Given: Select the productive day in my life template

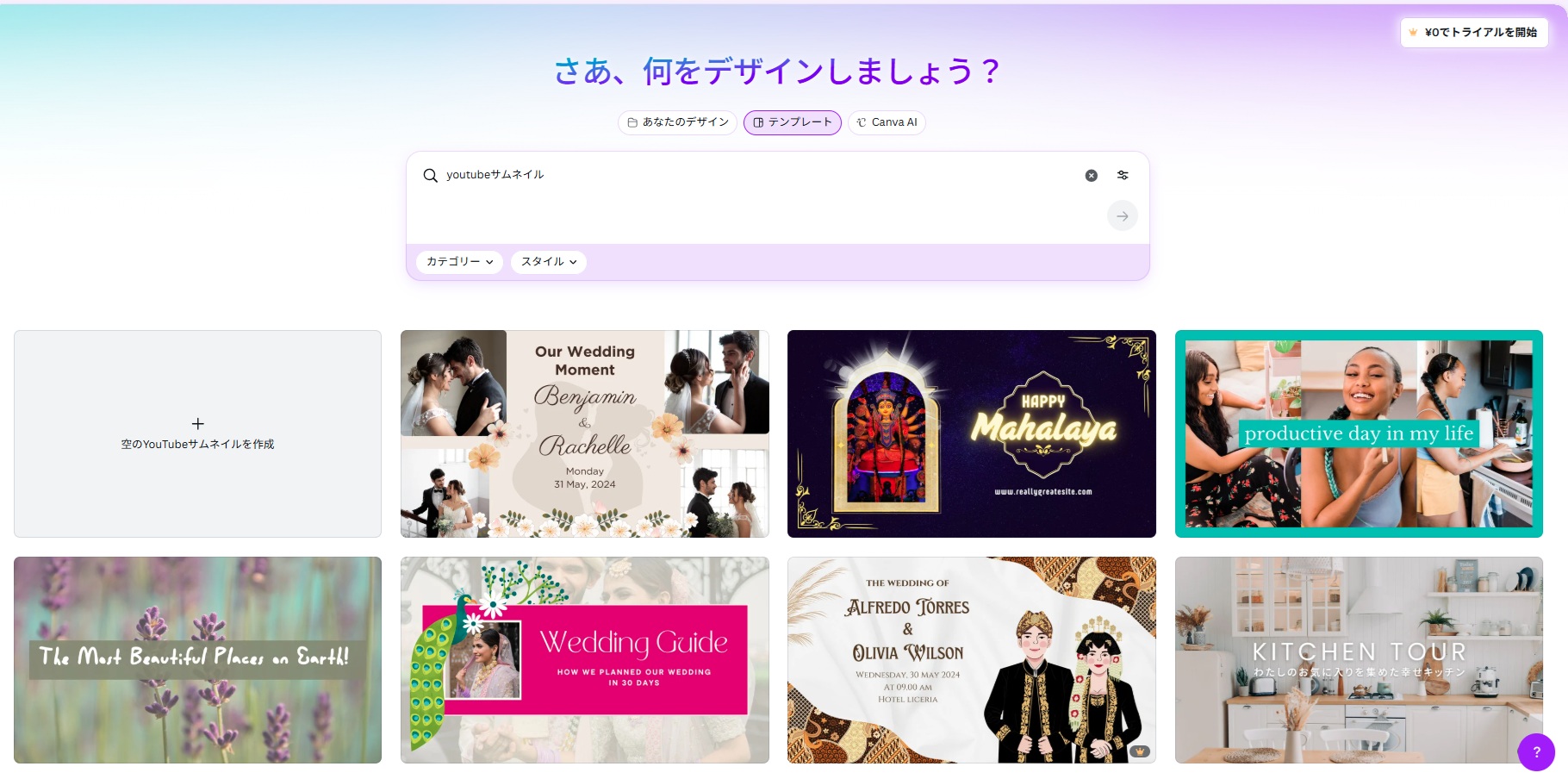Looking at the screenshot, I should [1358, 433].
